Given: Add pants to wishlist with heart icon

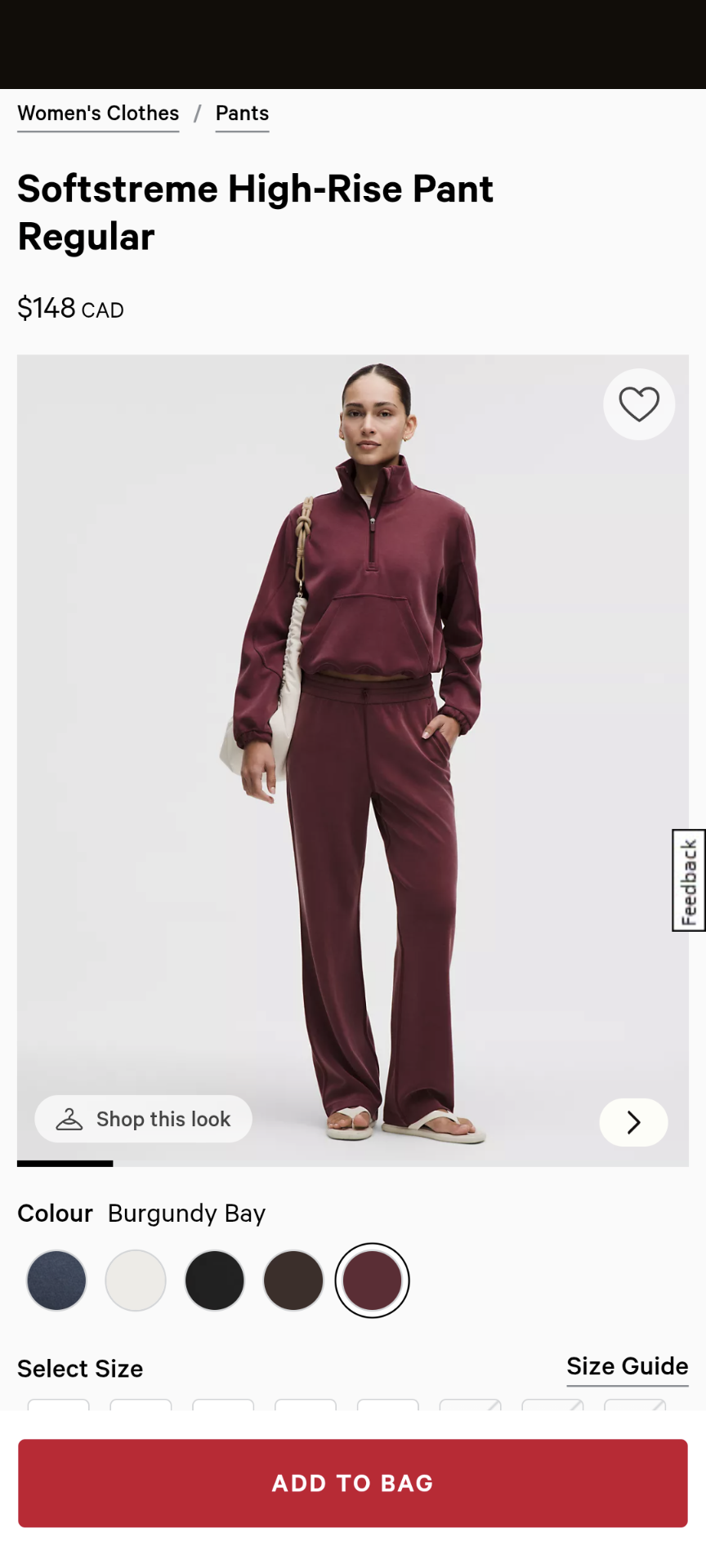Looking at the screenshot, I should pyautogui.click(x=638, y=404).
